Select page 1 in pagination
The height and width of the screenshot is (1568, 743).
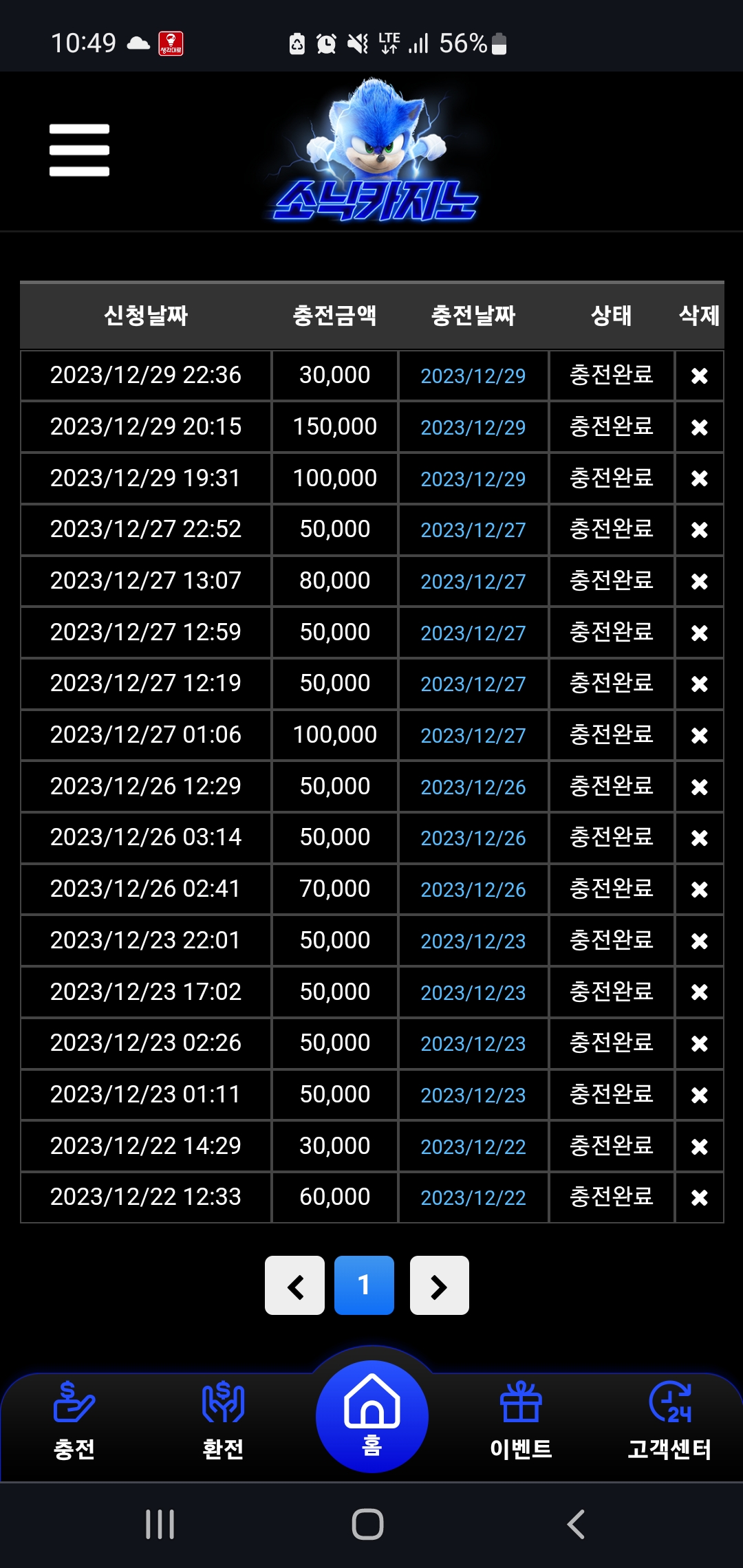click(364, 1285)
